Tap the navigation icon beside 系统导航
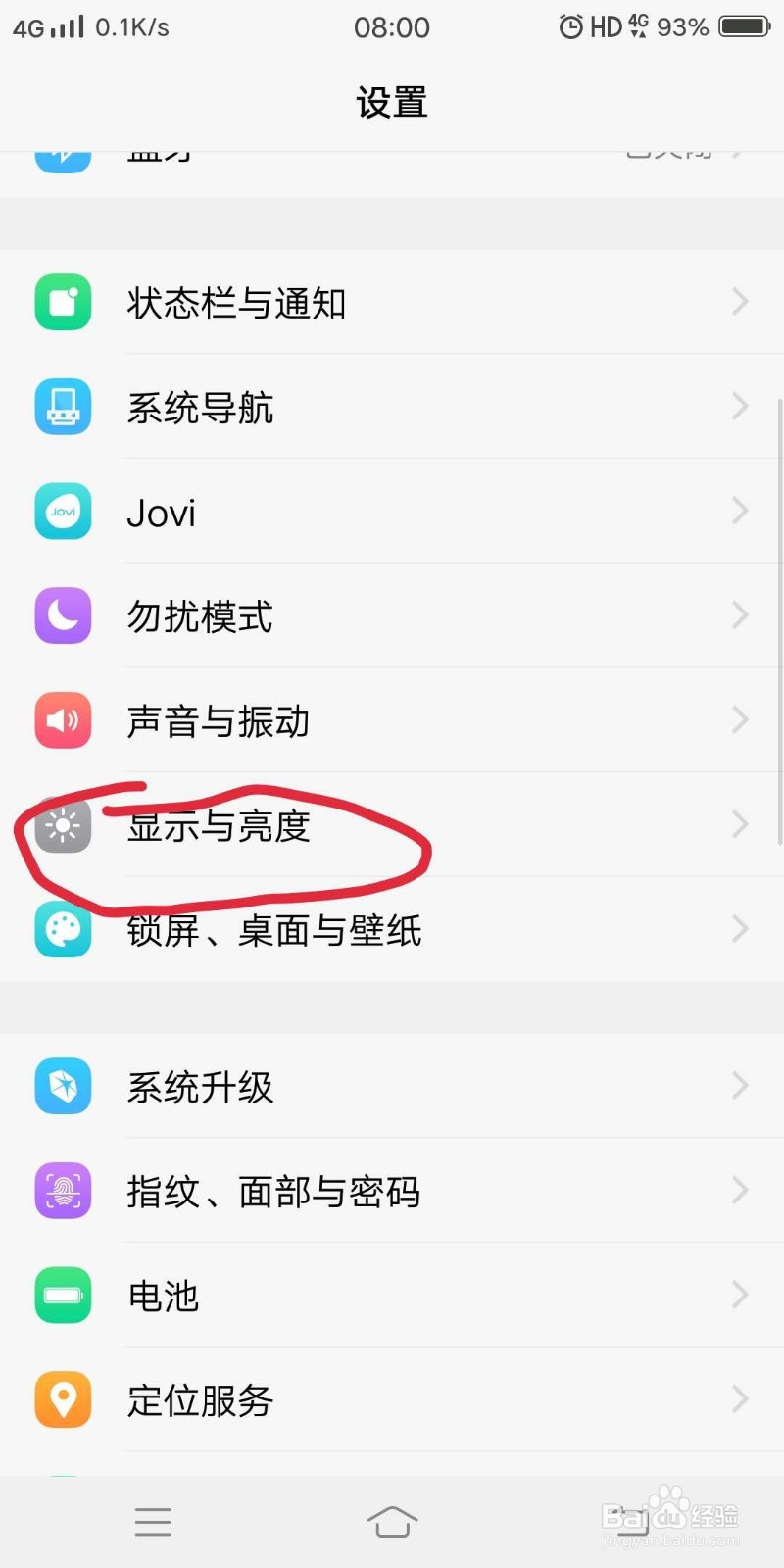Viewport: 784px width, 1568px height. pyautogui.click(x=63, y=407)
